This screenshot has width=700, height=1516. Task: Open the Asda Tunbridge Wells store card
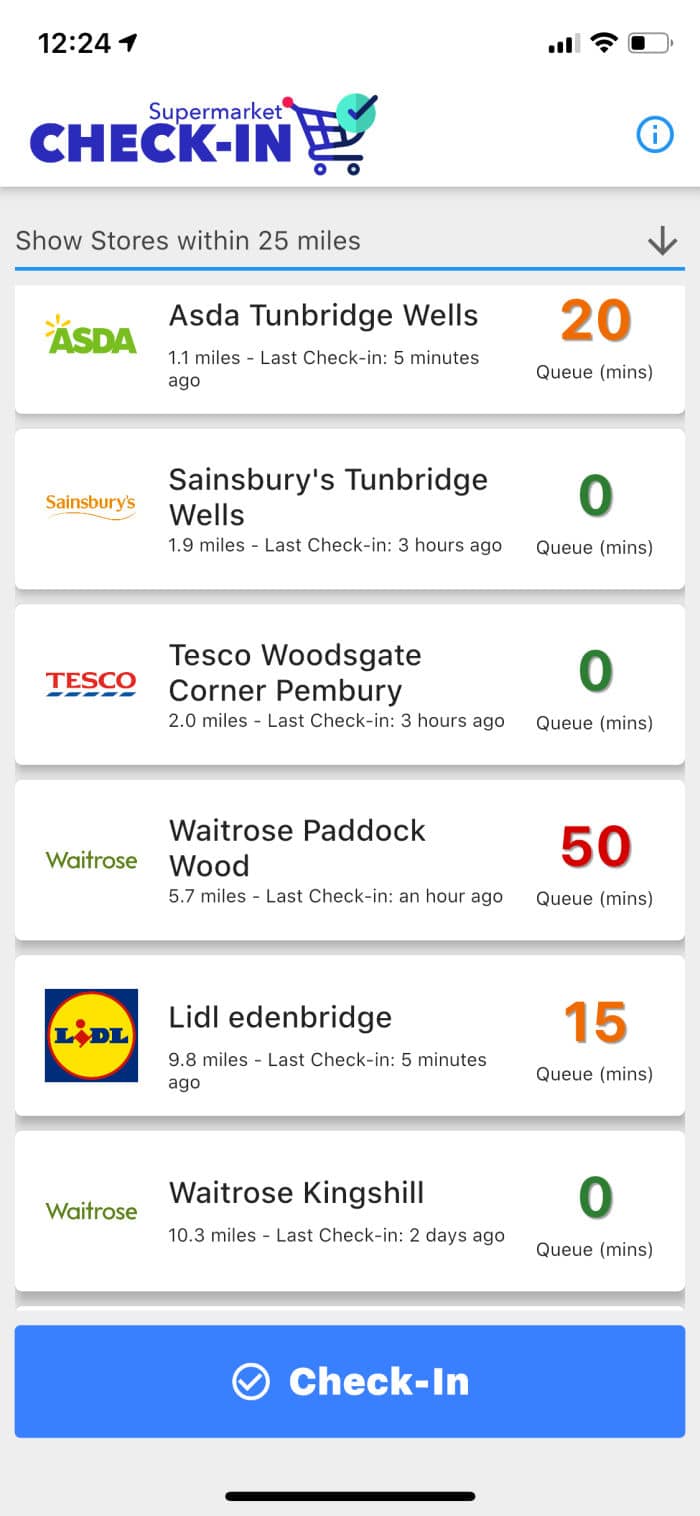(350, 348)
